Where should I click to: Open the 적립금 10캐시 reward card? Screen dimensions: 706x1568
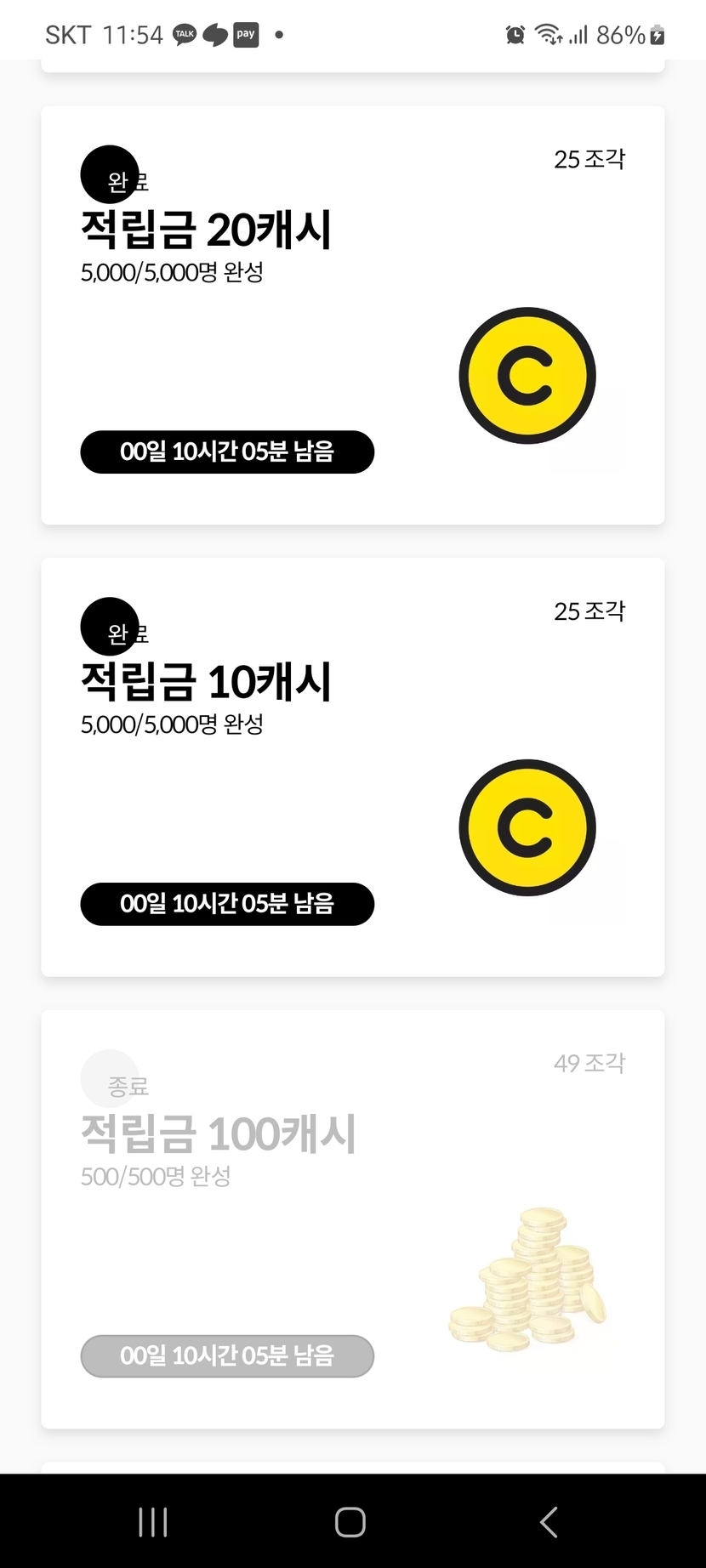352,767
